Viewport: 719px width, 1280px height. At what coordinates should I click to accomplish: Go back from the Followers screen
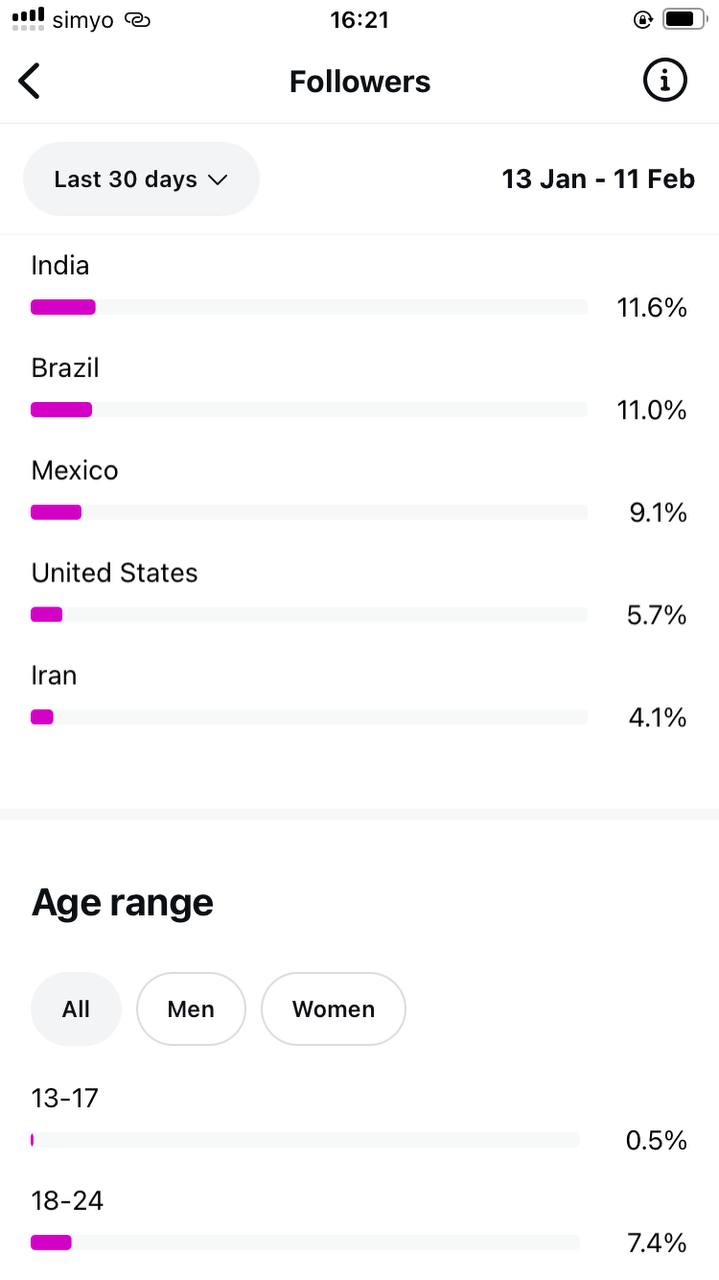pyautogui.click(x=30, y=81)
